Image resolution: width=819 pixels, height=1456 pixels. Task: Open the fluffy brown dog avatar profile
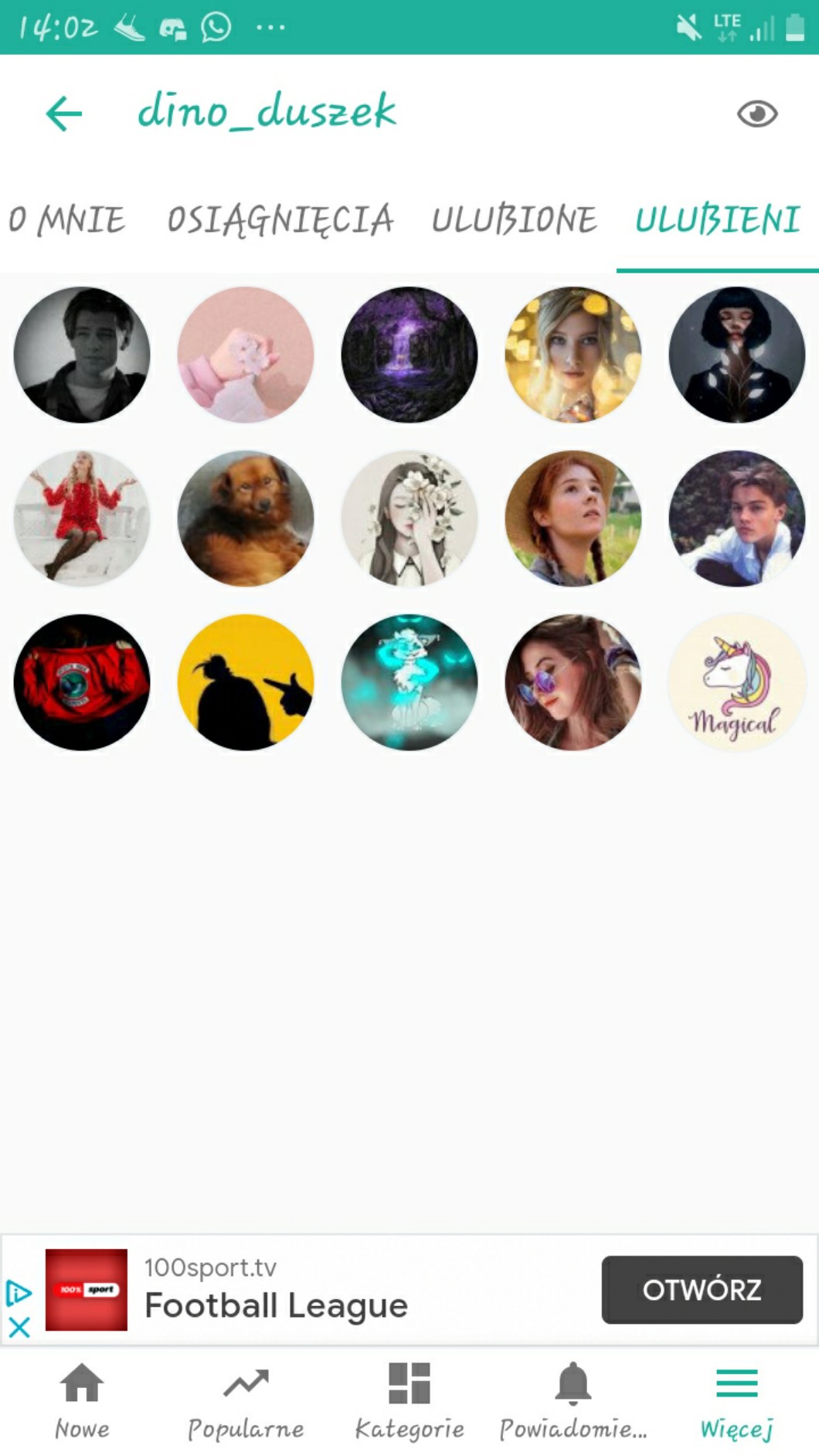point(246,519)
